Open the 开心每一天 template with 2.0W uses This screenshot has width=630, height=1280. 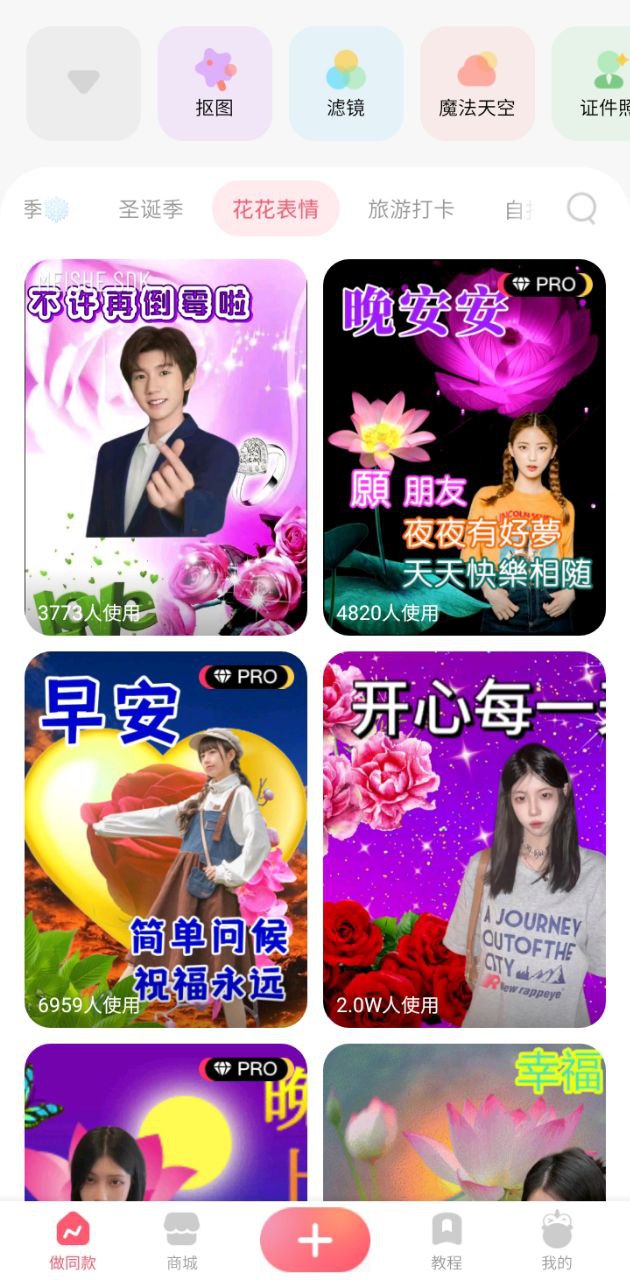pyautogui.click(x=464, y=839)
